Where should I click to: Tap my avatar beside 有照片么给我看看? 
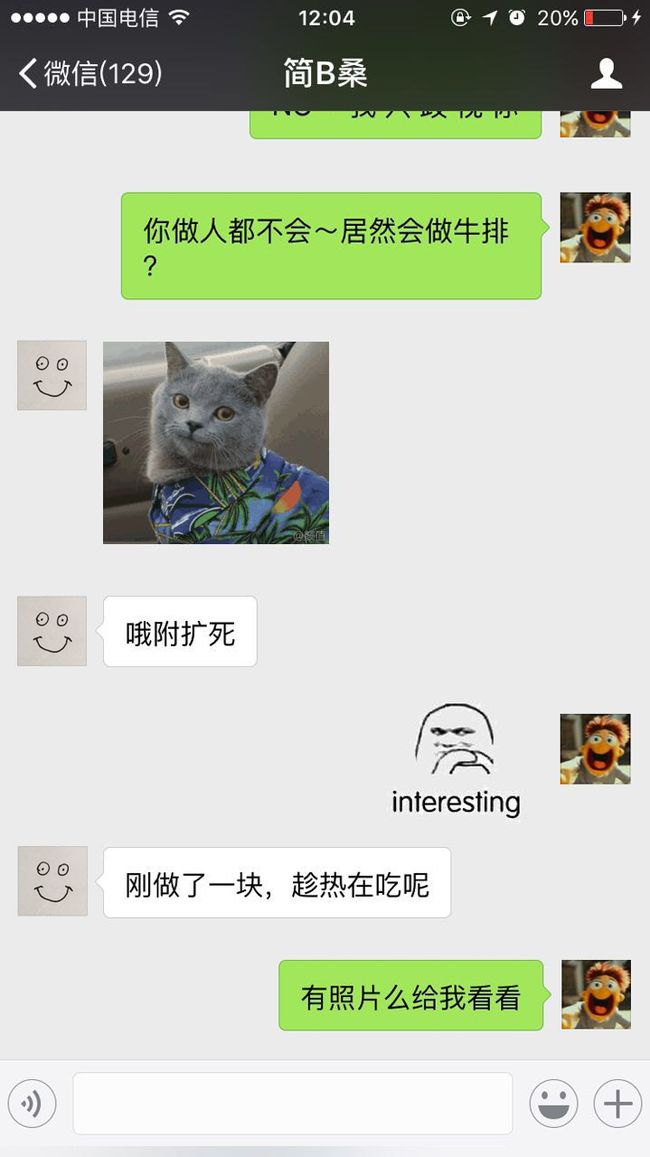(595, 995)
